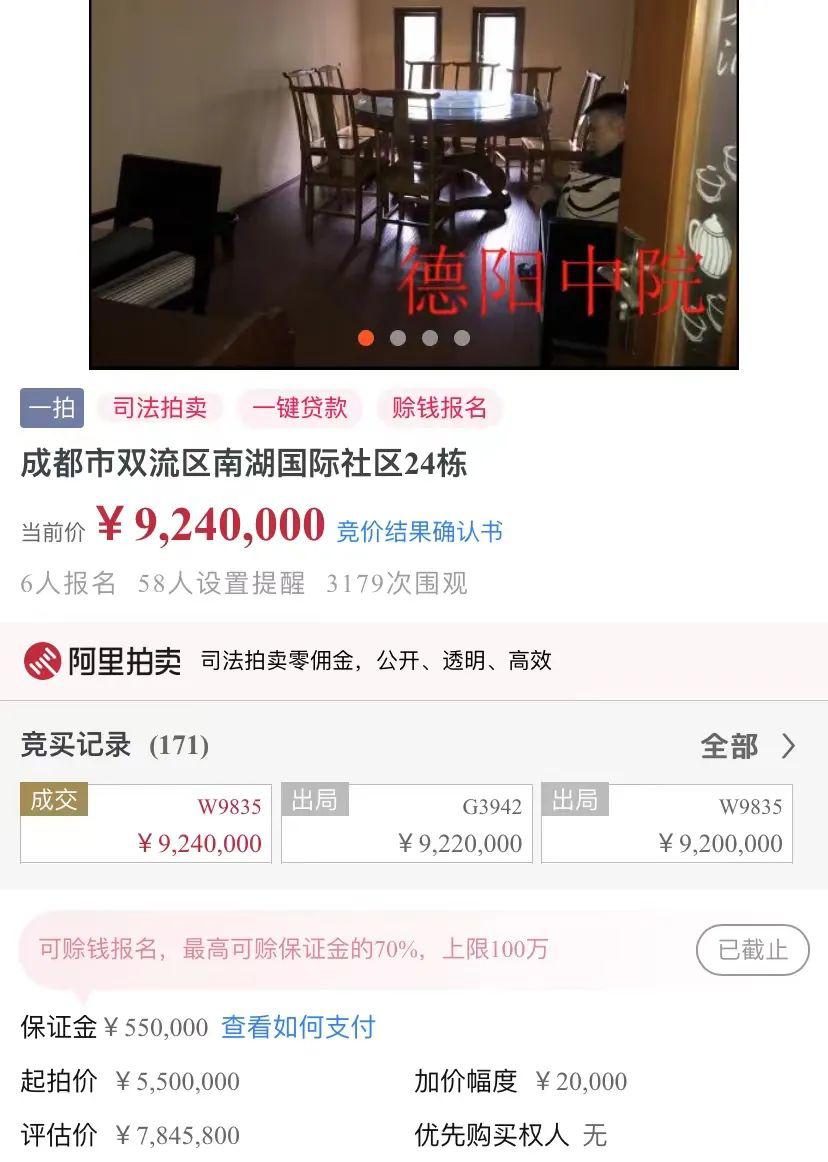Open 竞价结果确认书 link
Screen dimensions: 828x1162
coord(419,531)
